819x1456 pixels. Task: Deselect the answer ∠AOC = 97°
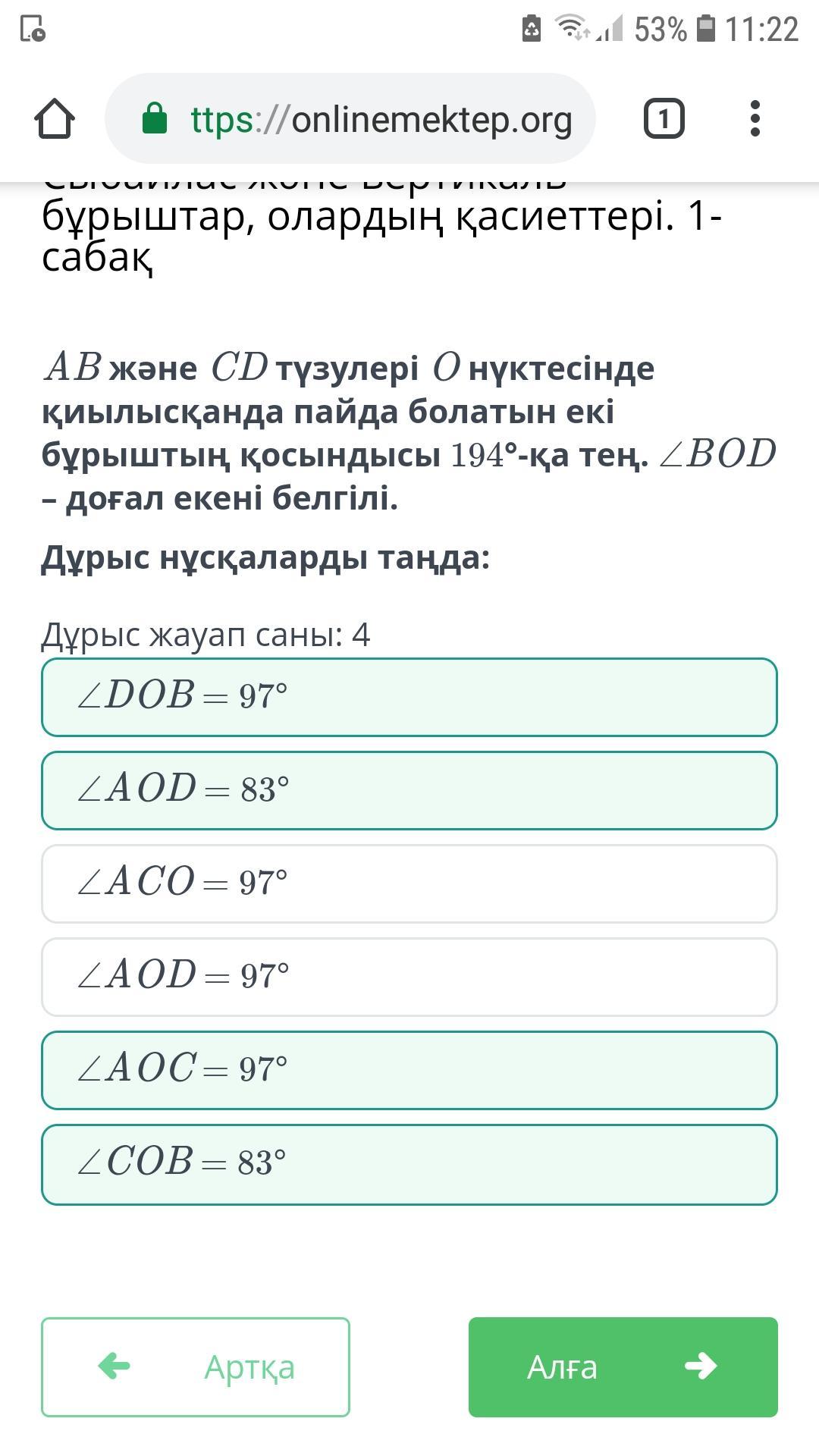coord(409,1070)
